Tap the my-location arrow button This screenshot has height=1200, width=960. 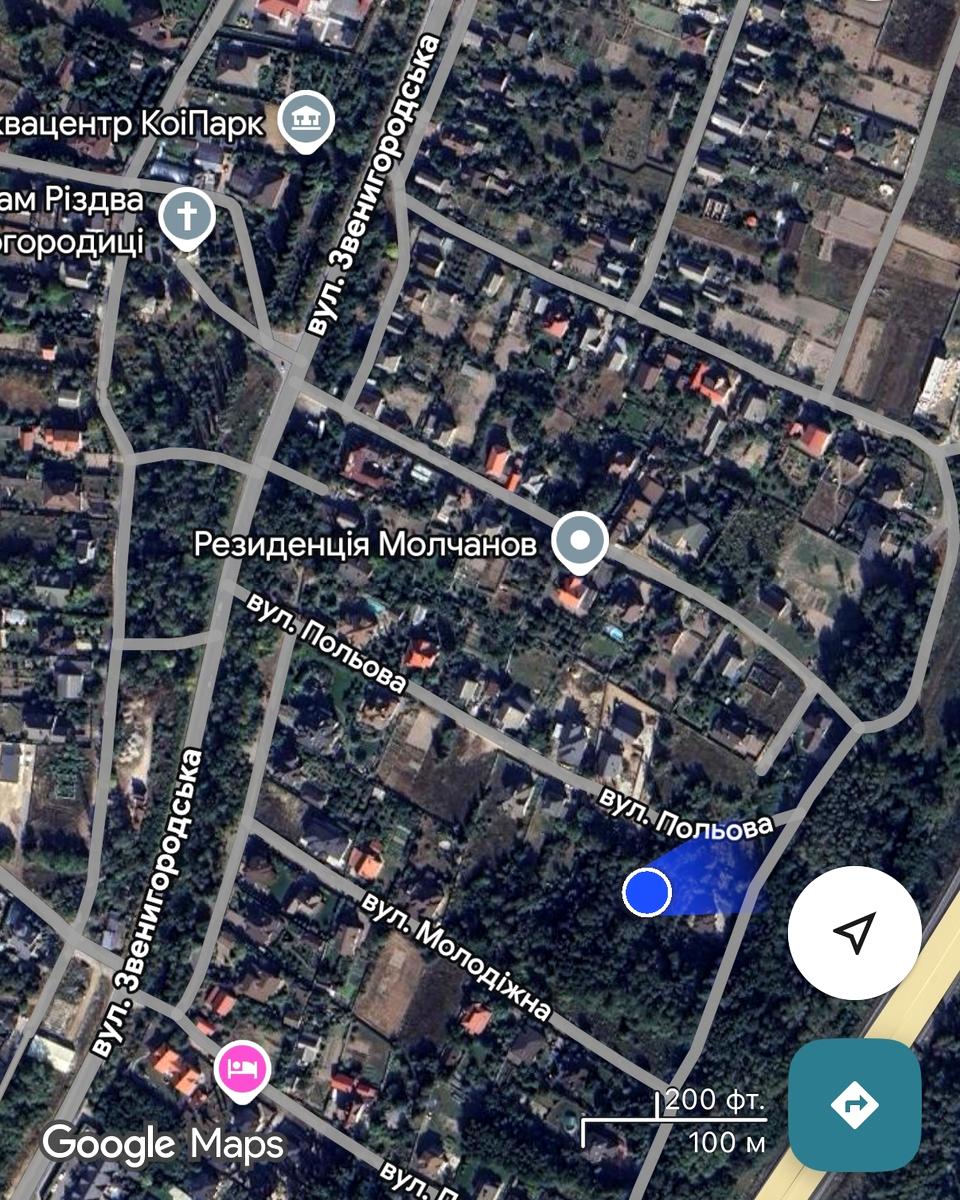tap(854, 932)
